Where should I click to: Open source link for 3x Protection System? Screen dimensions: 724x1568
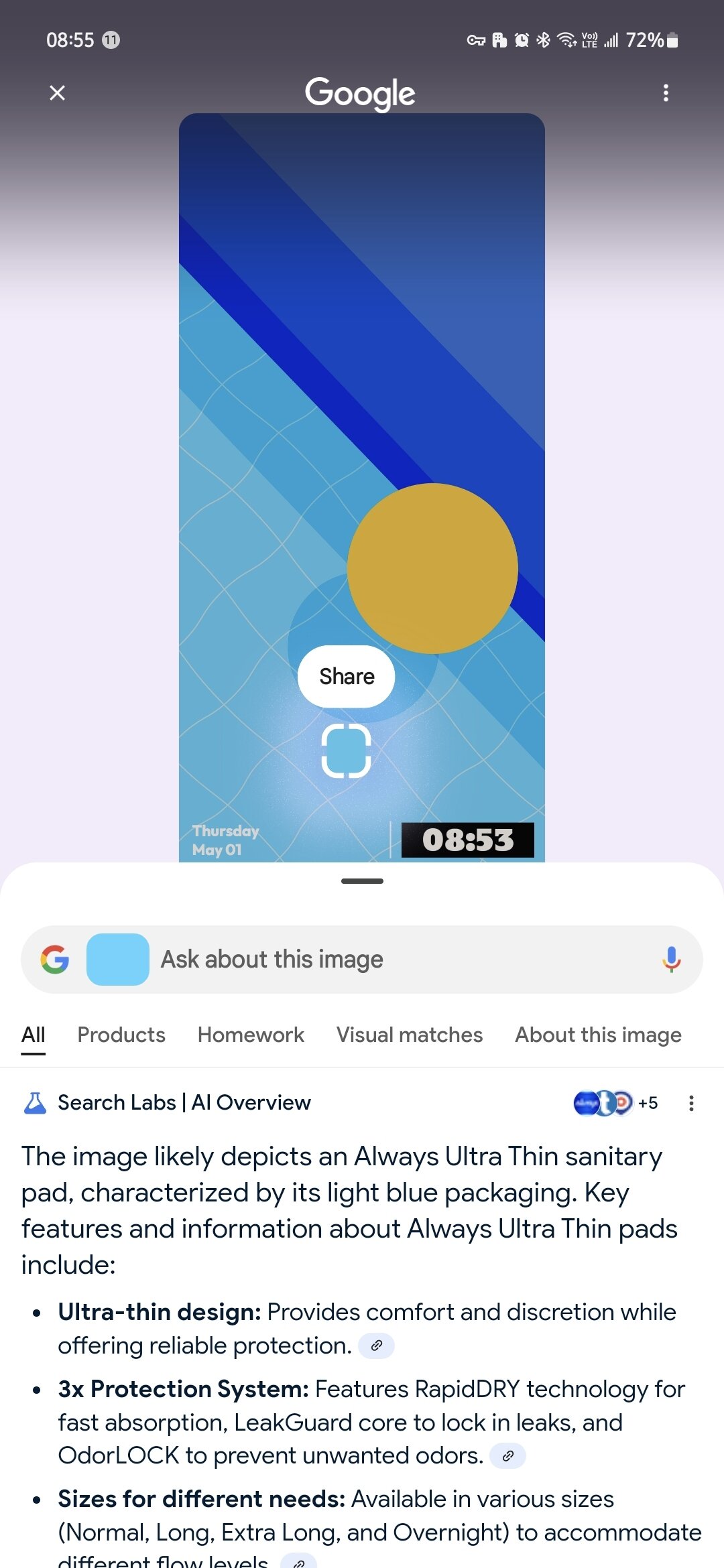[x=507, y=1455]
